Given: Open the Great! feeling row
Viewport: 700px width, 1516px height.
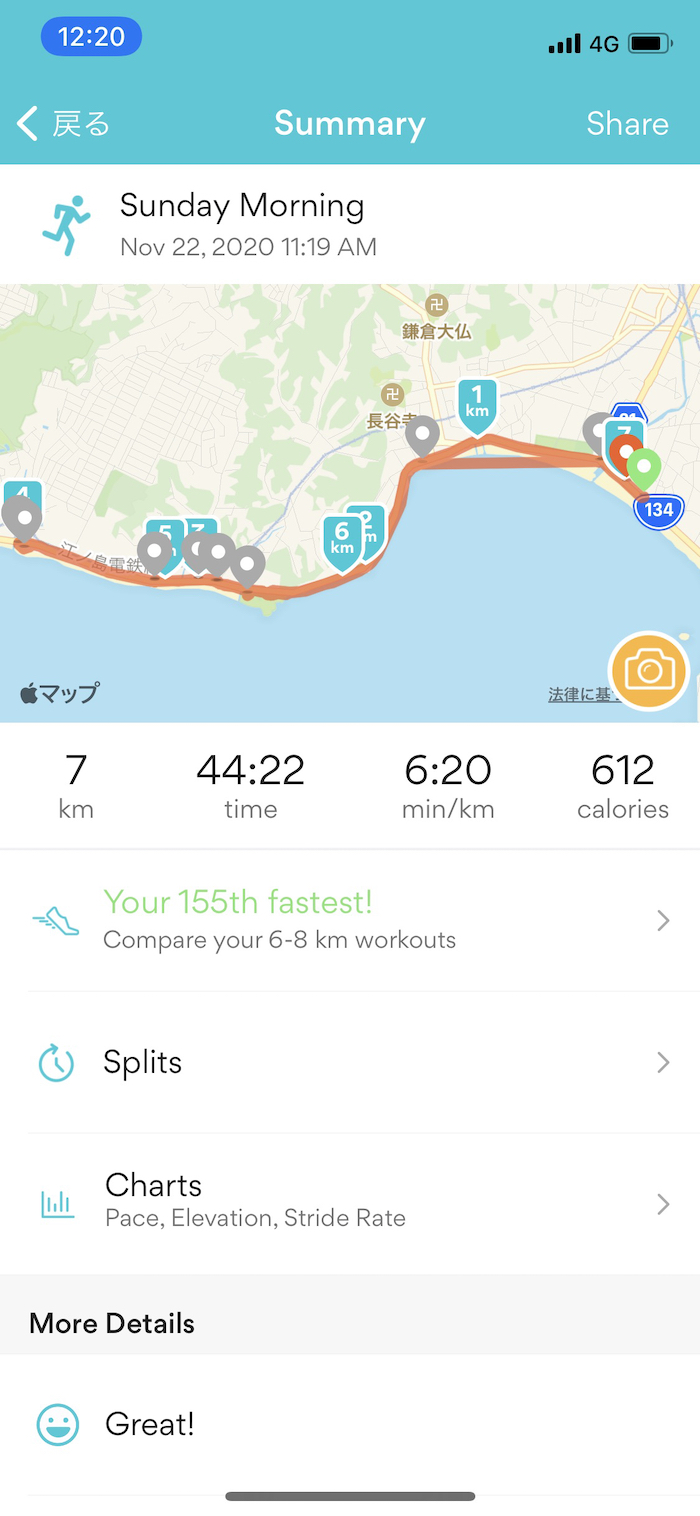Looking at the screenshot, I should [350, 1424].
